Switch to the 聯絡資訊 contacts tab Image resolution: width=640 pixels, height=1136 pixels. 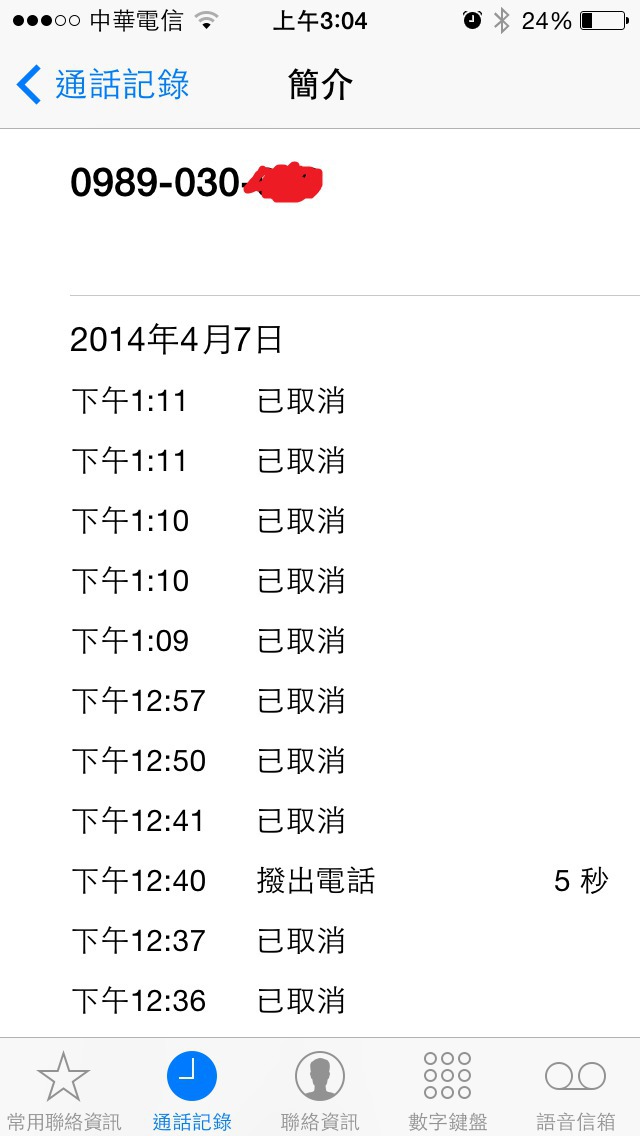tap(320, 1088)
